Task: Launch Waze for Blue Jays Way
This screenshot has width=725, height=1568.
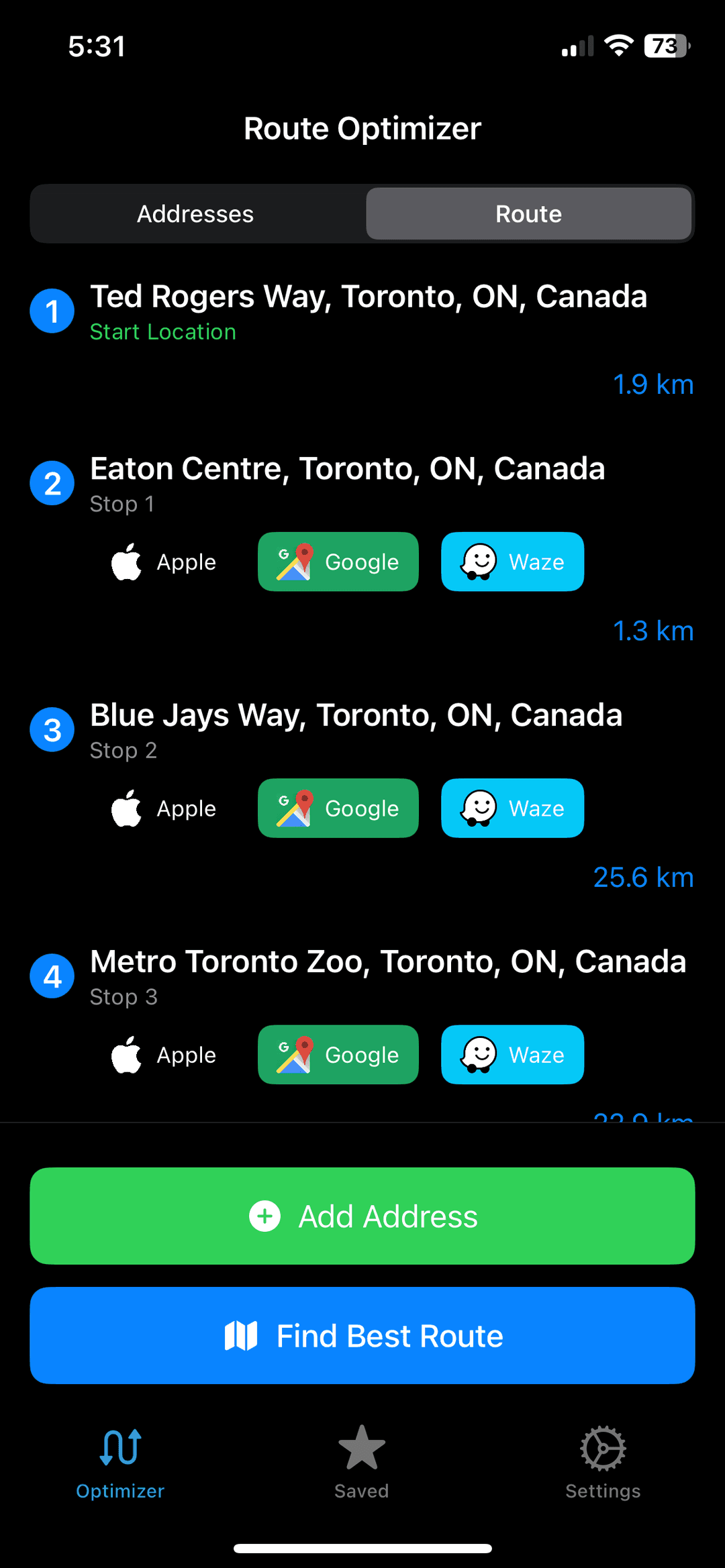Action: click(x=512, y=808)
